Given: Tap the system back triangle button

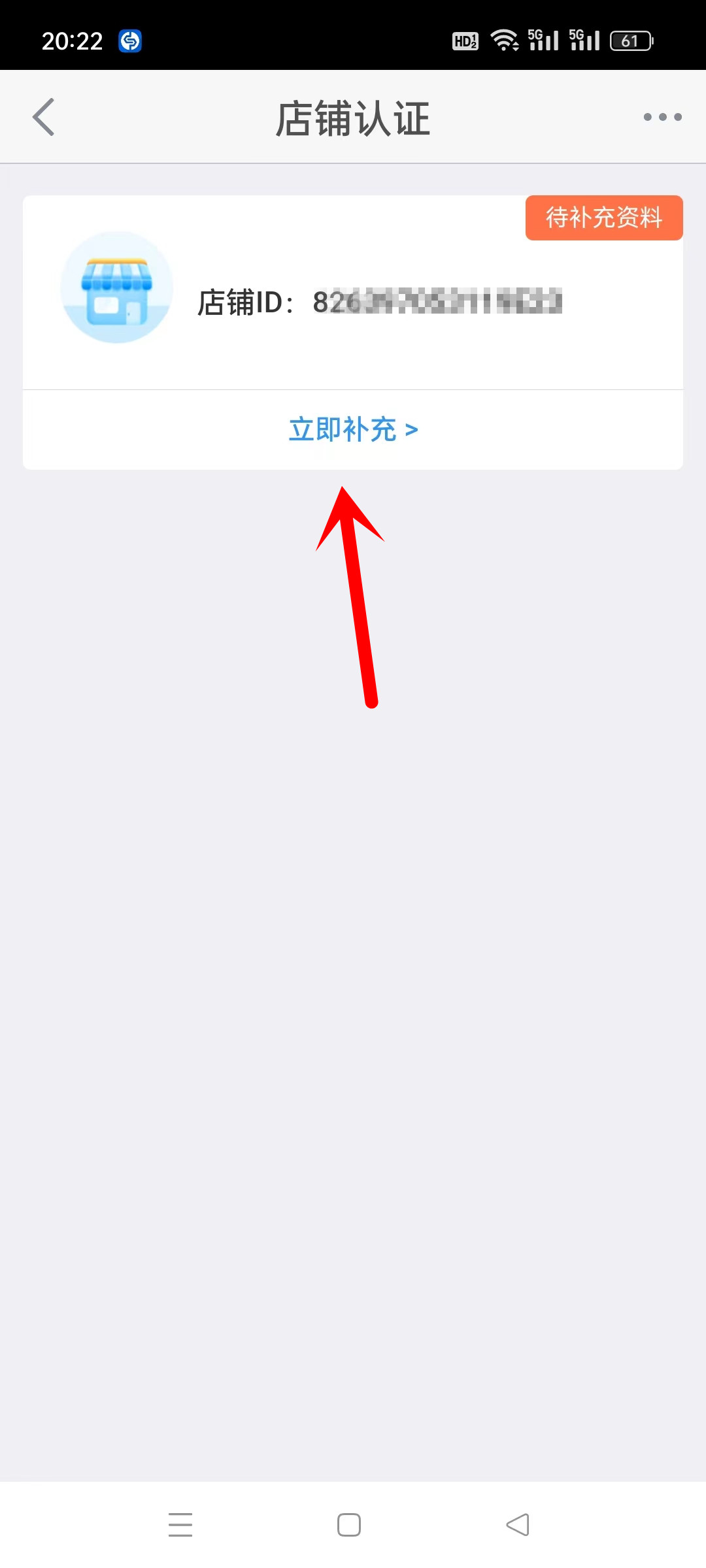Looking at the screenshot, I should coord(518,1525).
